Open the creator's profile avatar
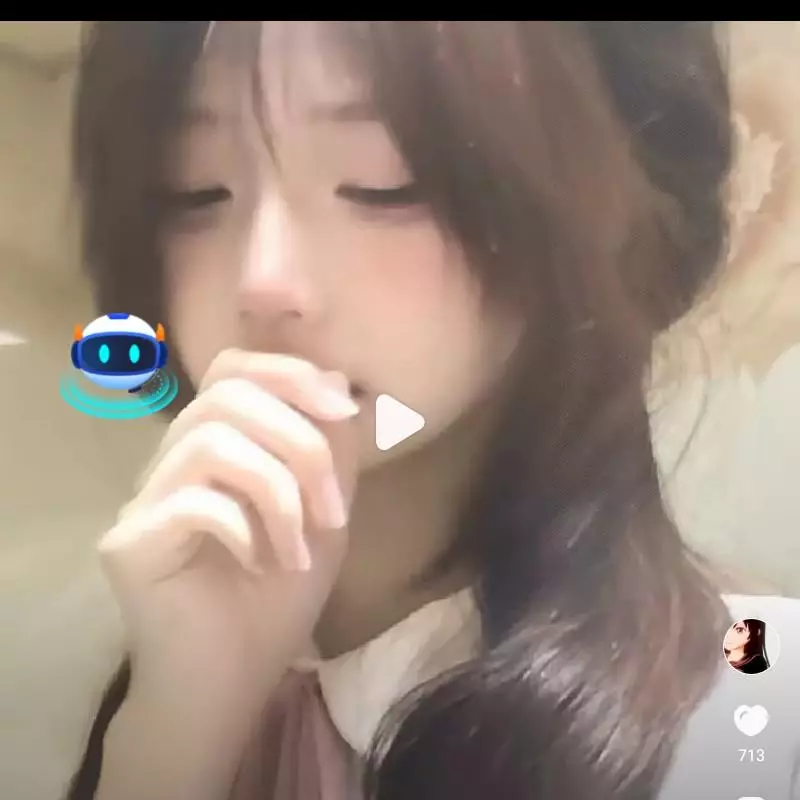Viewport: 800px width, 800px height. (751, 646)
